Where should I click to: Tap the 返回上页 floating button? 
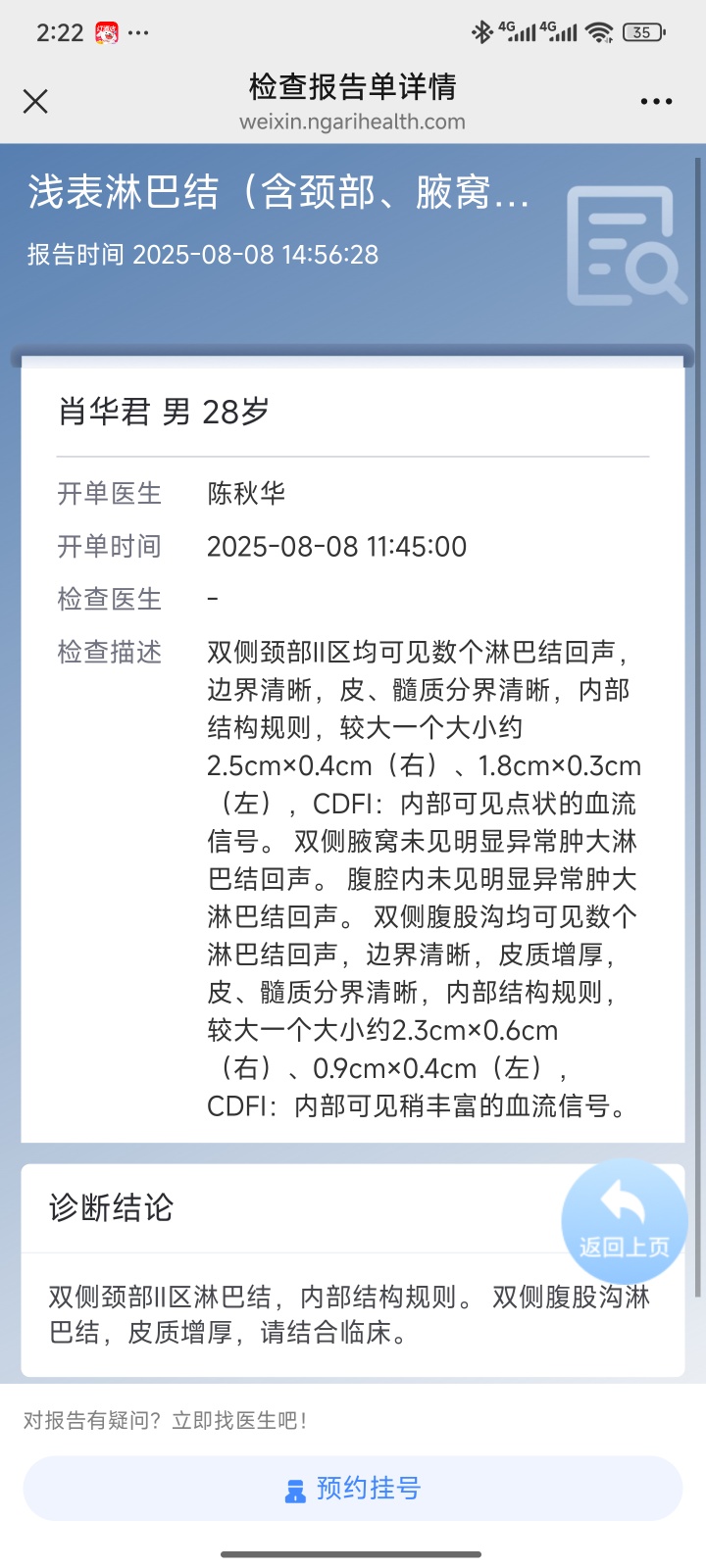tap(624, 1221)
